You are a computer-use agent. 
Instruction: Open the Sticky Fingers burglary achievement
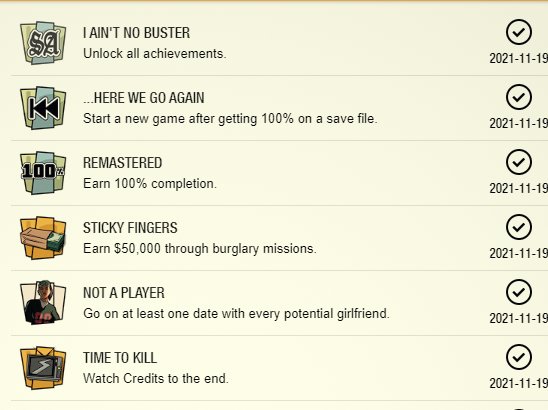click(x=279, y=238)
